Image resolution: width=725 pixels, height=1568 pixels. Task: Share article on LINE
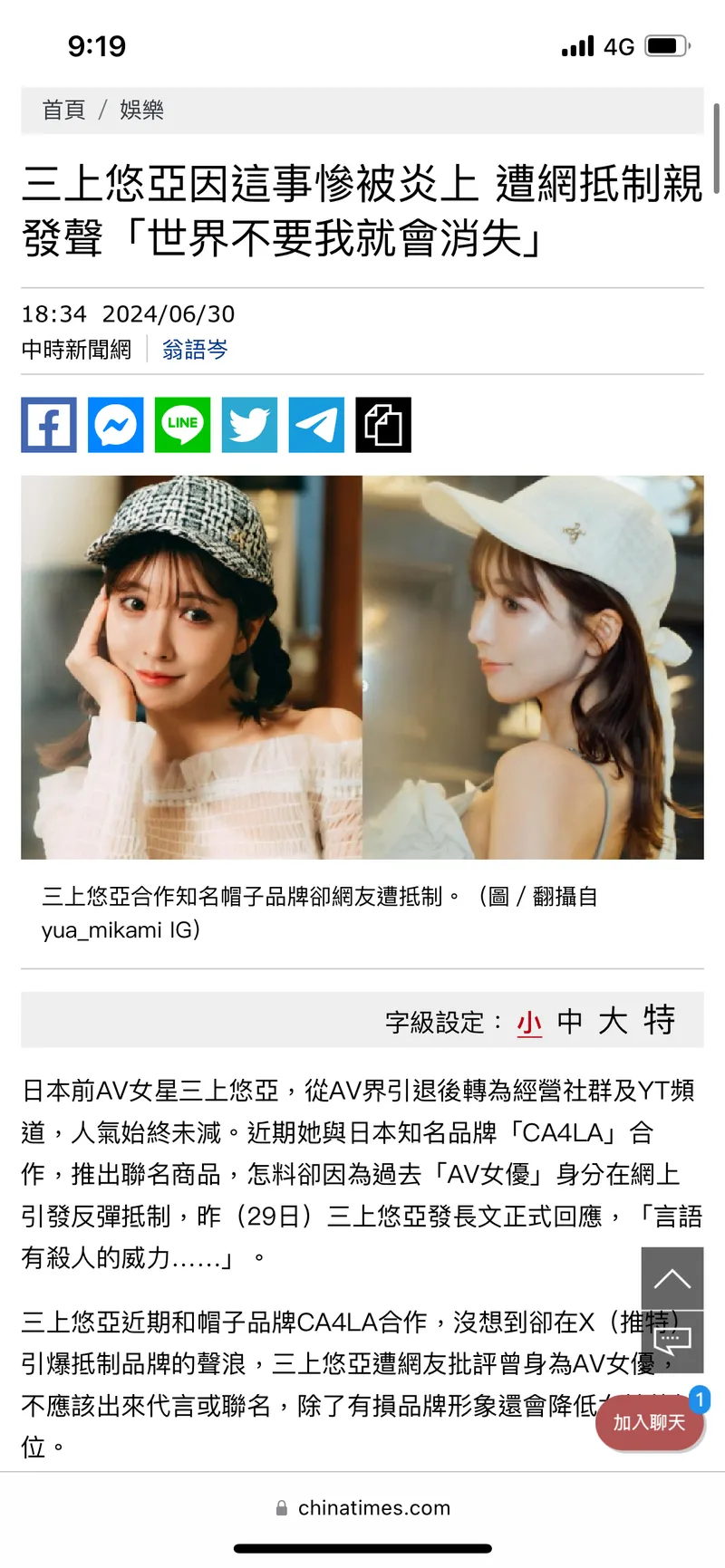[182, 425]
